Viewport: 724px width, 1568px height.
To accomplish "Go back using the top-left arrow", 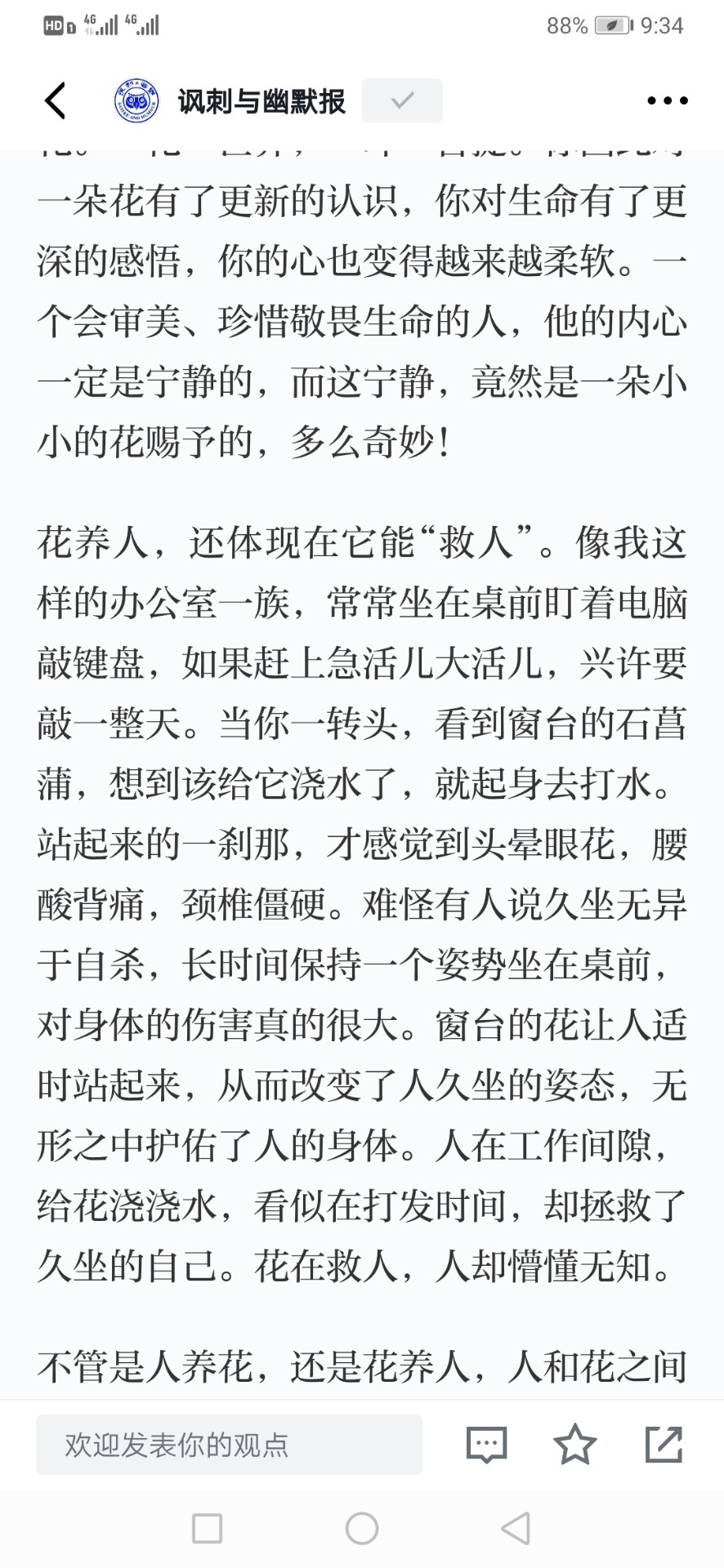I will (x=55, y=100).
